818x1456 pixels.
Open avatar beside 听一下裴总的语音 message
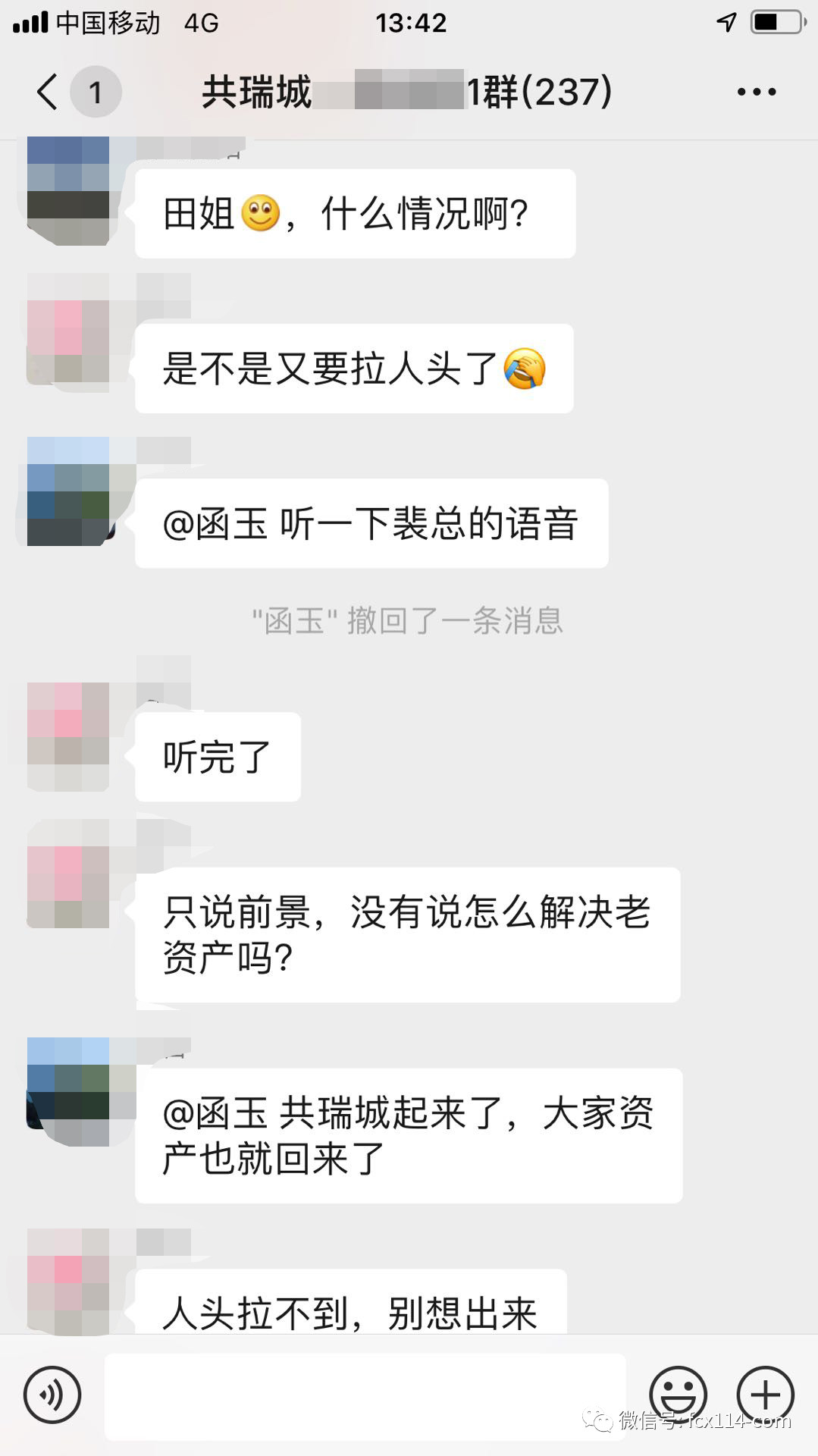coord(68,491)
